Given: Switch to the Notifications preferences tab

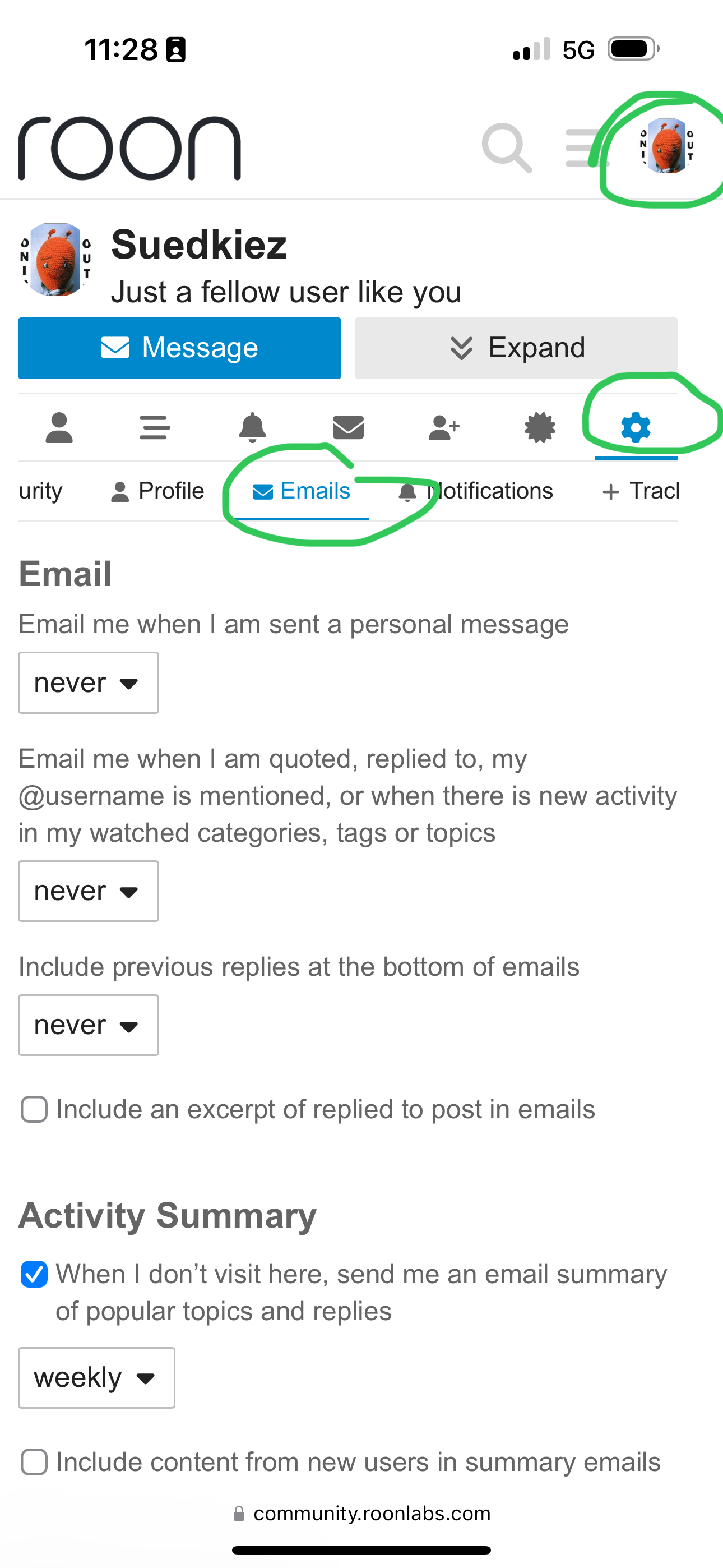Looking at the screenshot, I should (x=476, y=491).
